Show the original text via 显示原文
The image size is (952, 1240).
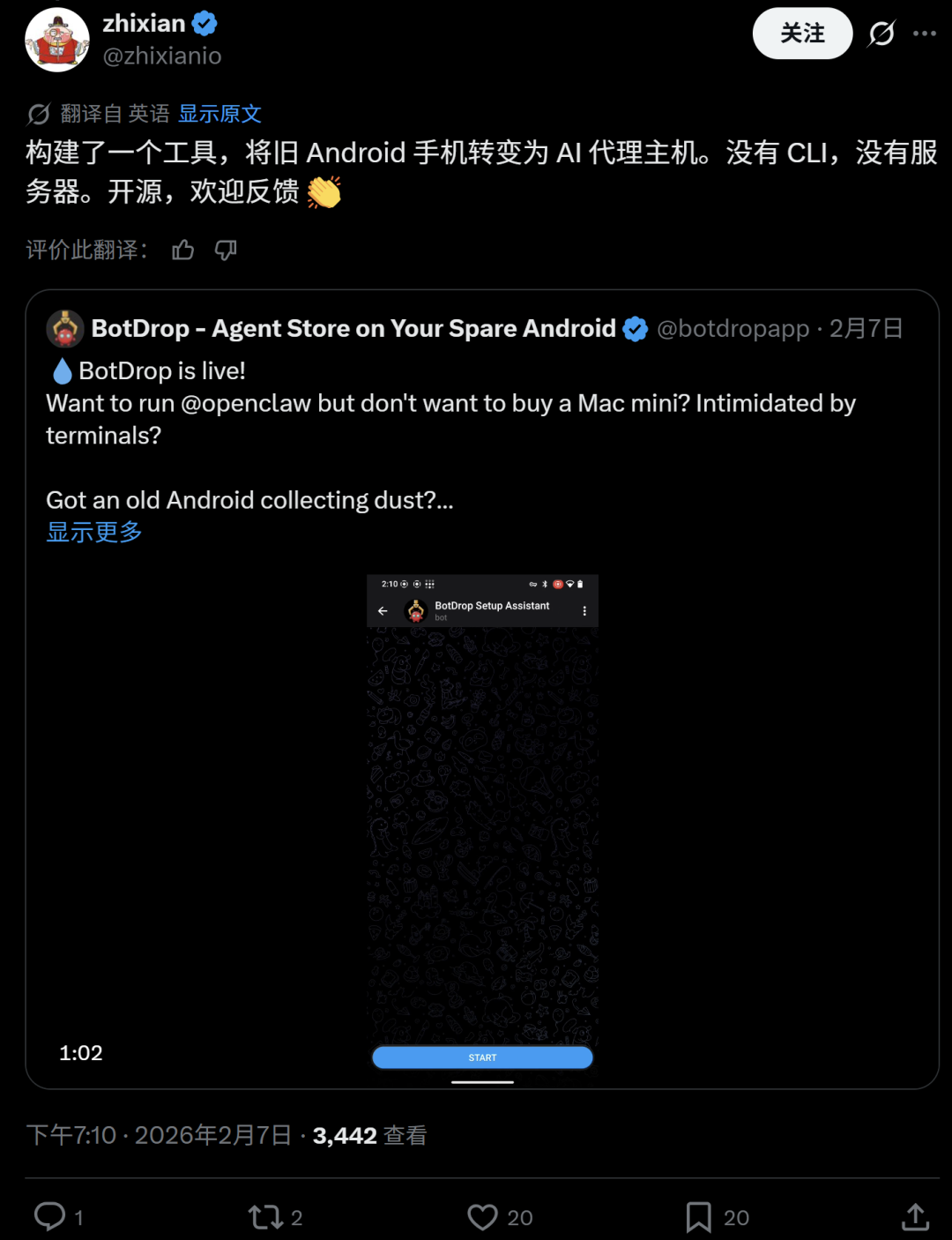(219, 114)
